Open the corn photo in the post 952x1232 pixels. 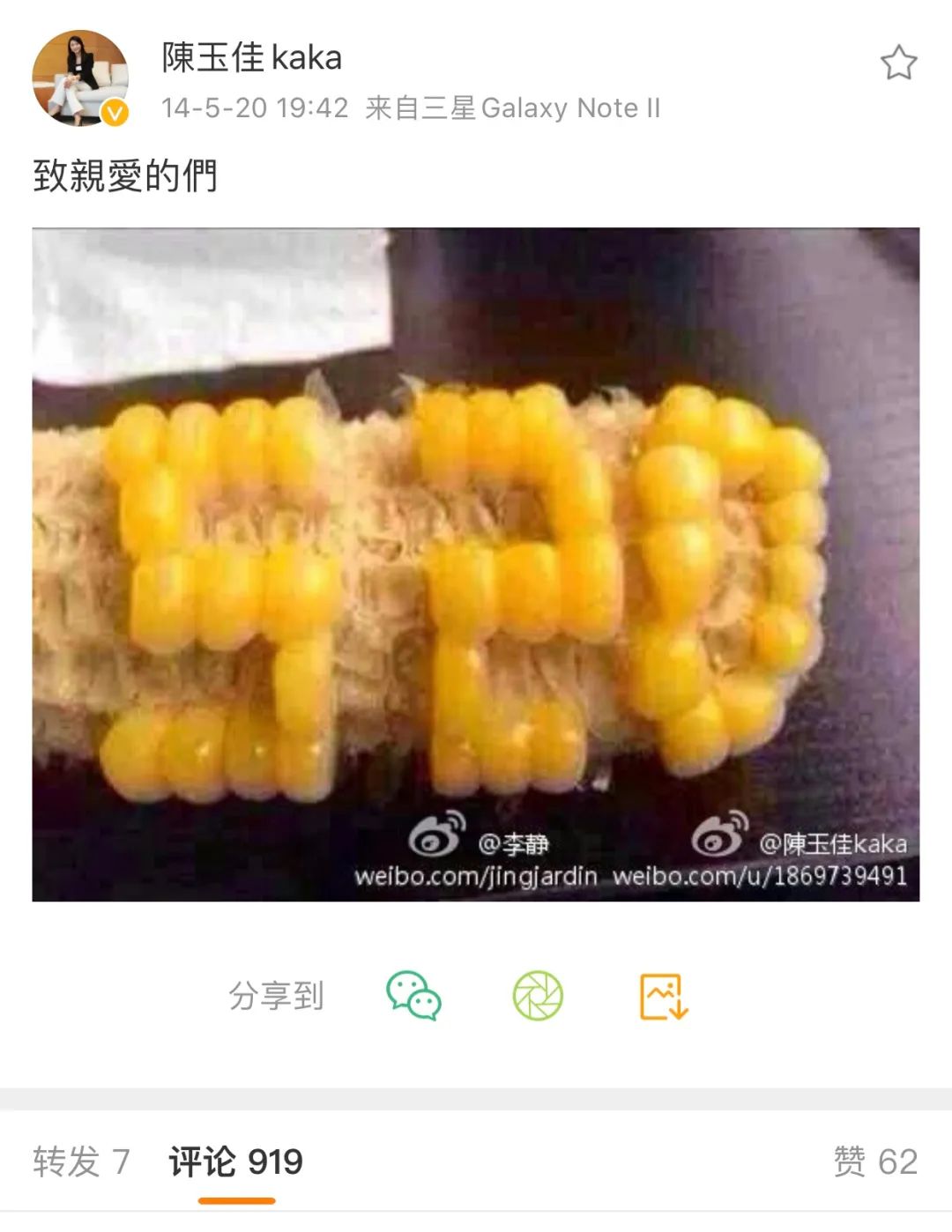[x=476, y=564]
